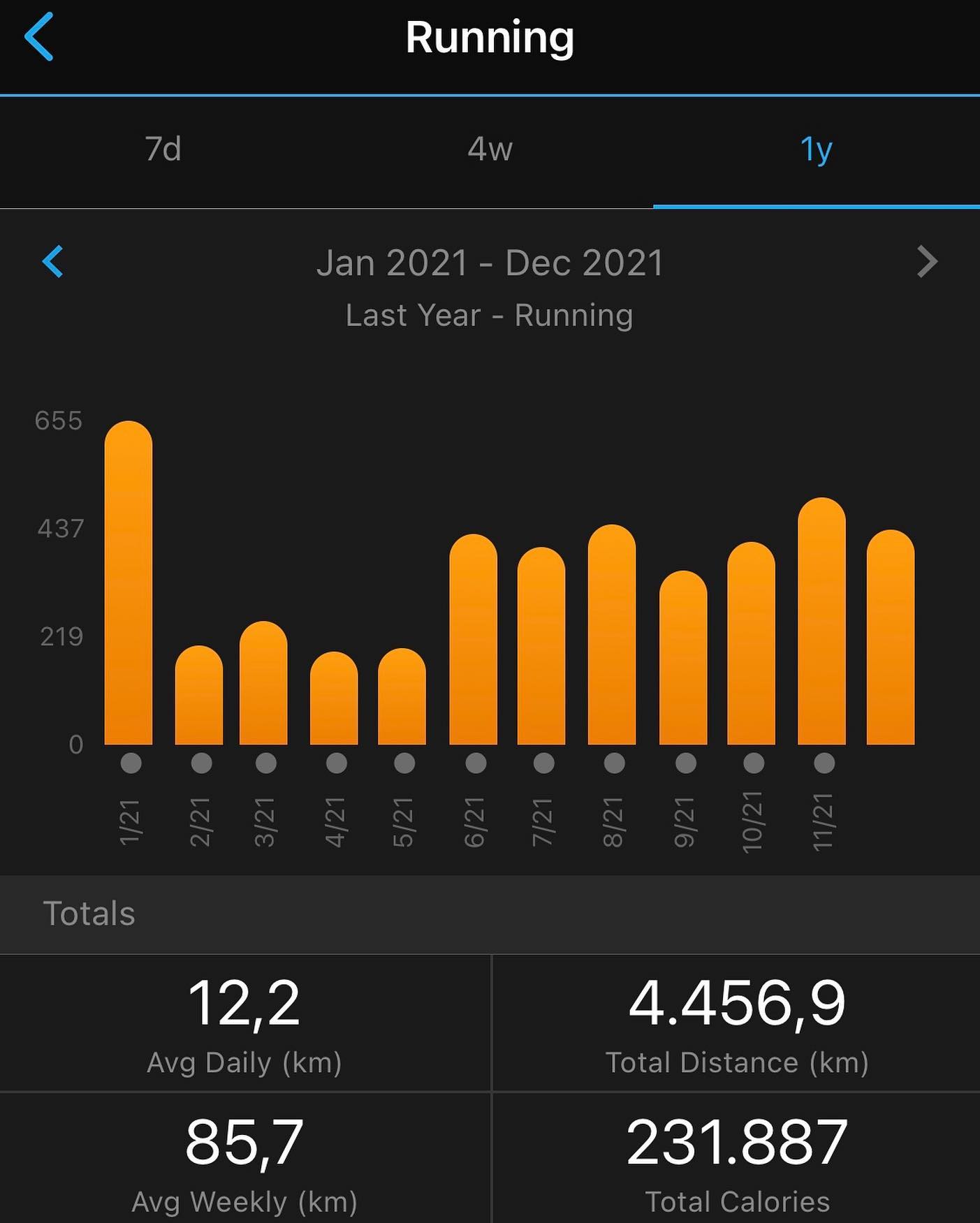This screenshot has height=1223, width=980.
Task: Go to the next year period
Action: (927, 262)
